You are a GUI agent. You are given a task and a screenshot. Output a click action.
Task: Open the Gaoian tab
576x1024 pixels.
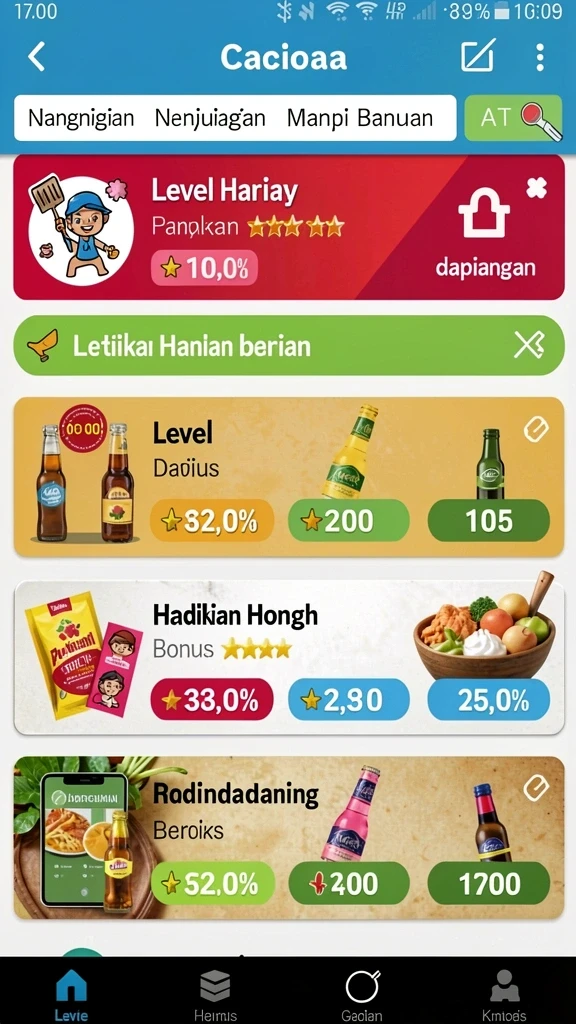pos(362,994)
